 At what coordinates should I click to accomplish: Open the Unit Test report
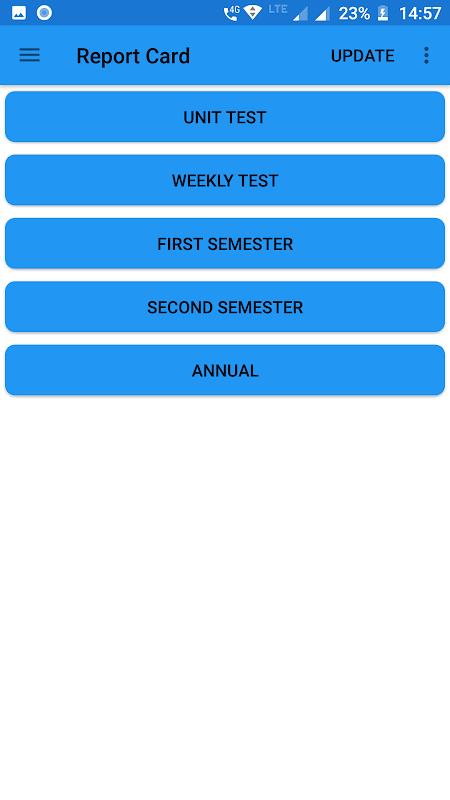(225, 117)
